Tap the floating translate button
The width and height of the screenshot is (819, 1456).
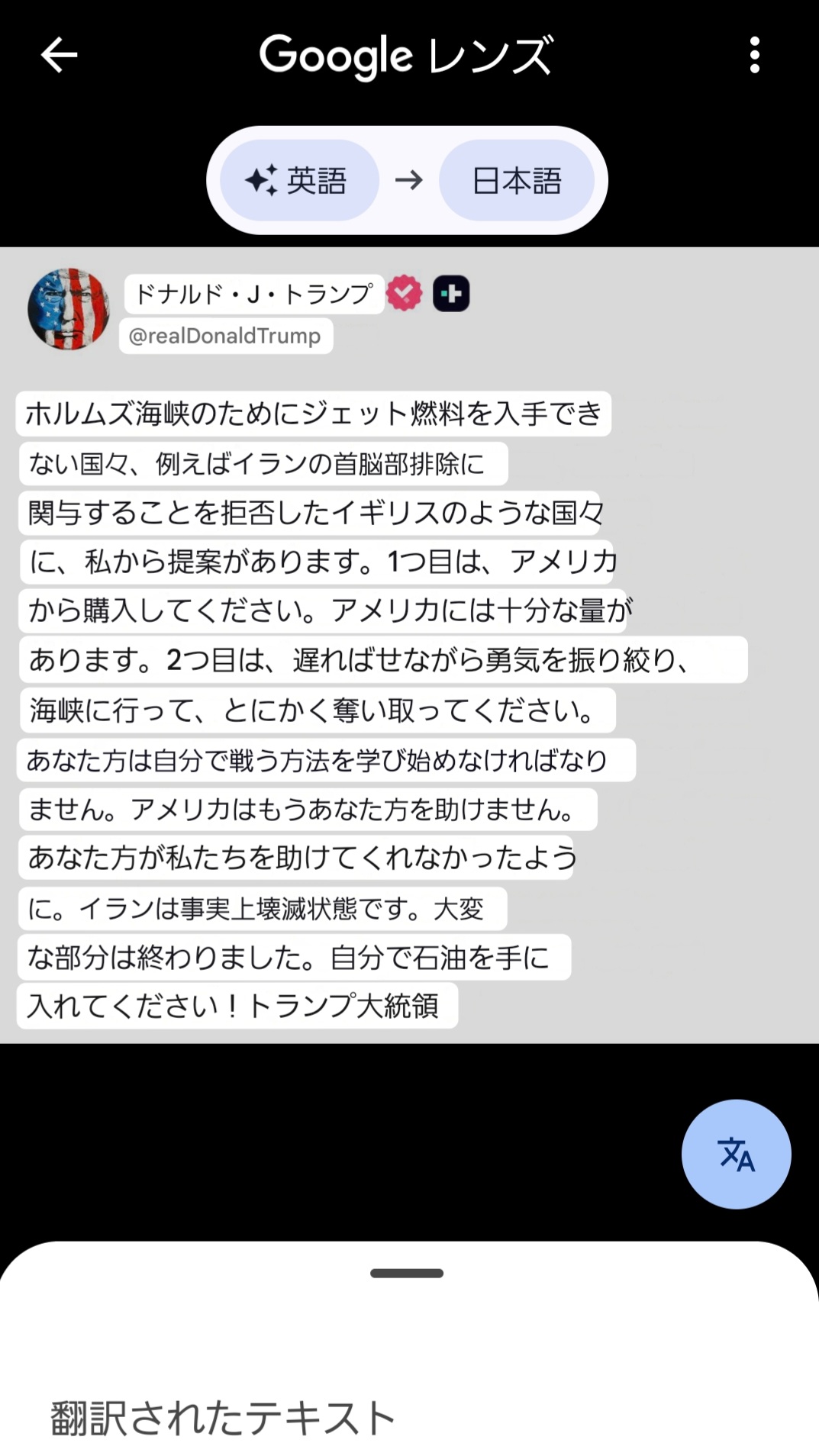point(736,1154)
